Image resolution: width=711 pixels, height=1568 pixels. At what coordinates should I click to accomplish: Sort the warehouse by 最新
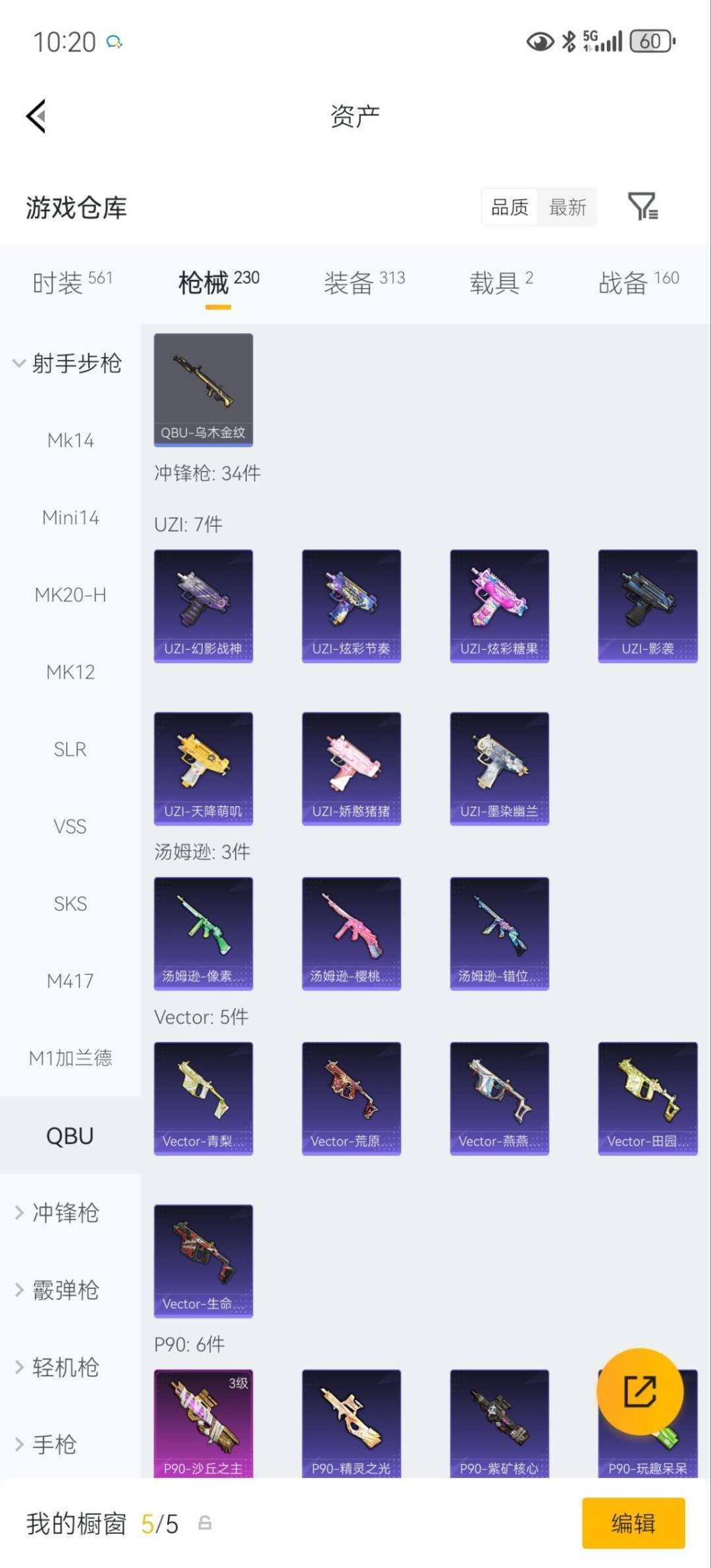(567, 207)
